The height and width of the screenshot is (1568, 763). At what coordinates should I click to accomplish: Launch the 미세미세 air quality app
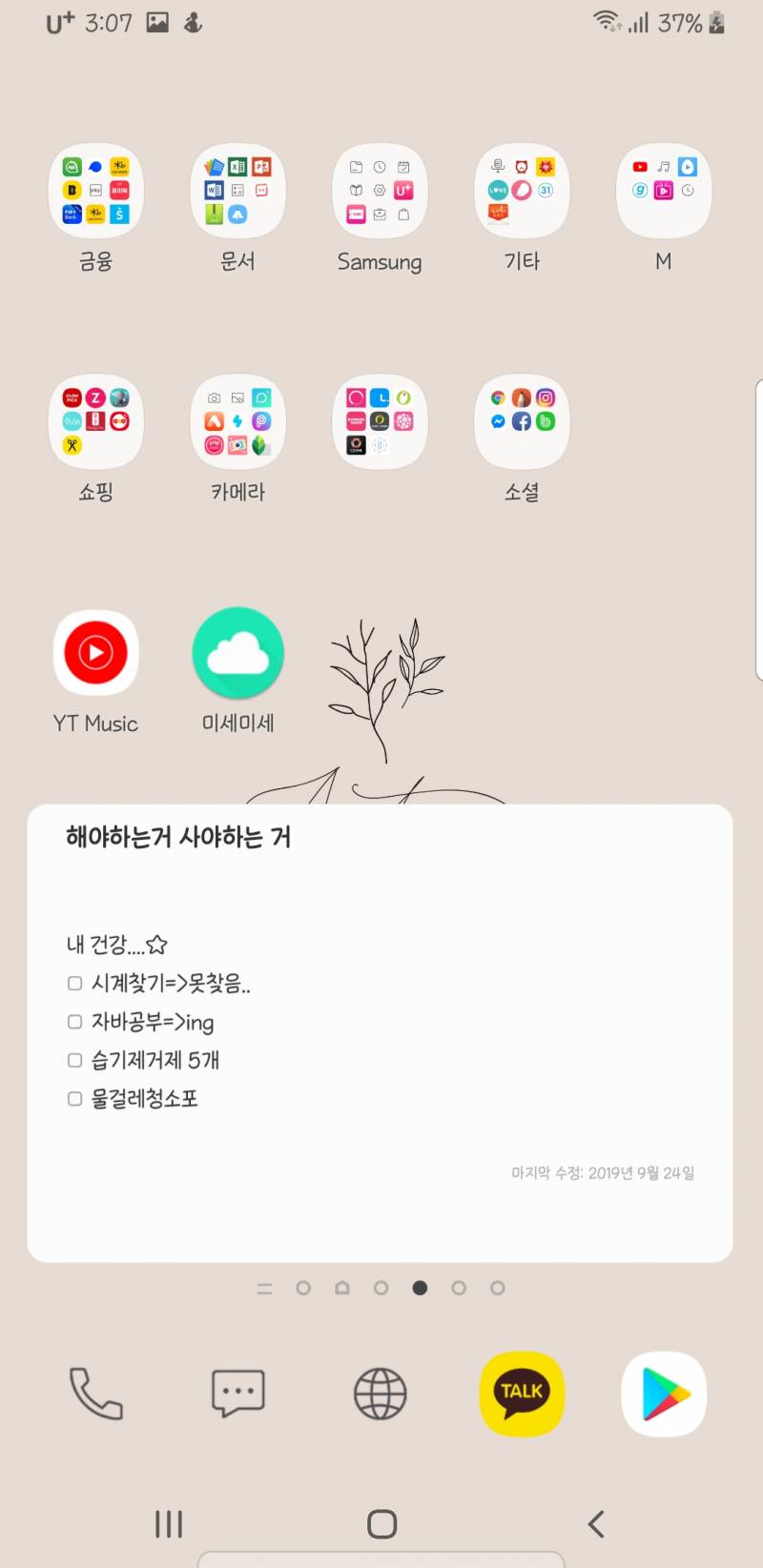point(237,652)
